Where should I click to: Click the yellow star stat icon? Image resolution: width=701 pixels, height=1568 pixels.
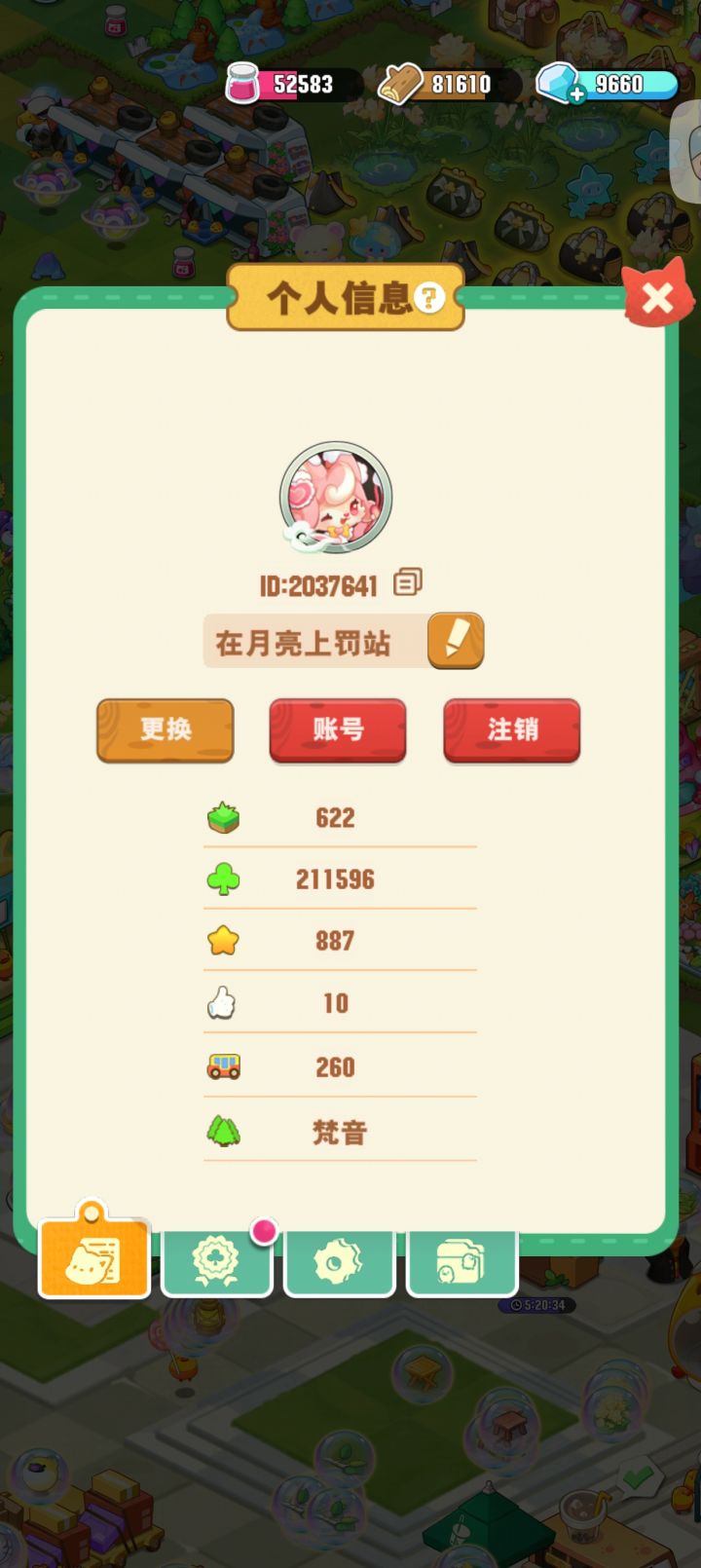pos(224,940)
